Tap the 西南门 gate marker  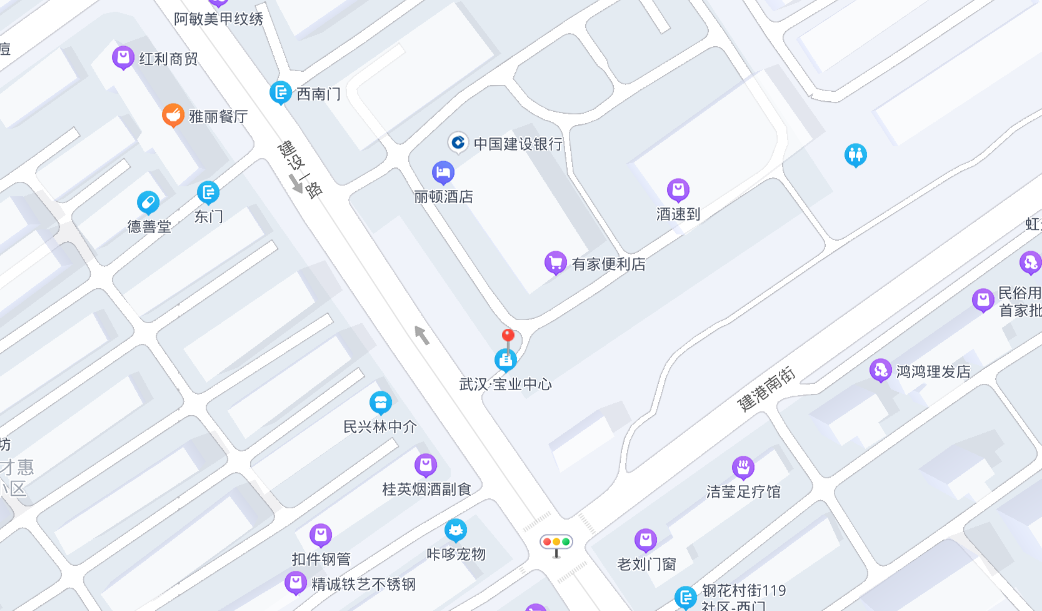click(x=281, y=93)
